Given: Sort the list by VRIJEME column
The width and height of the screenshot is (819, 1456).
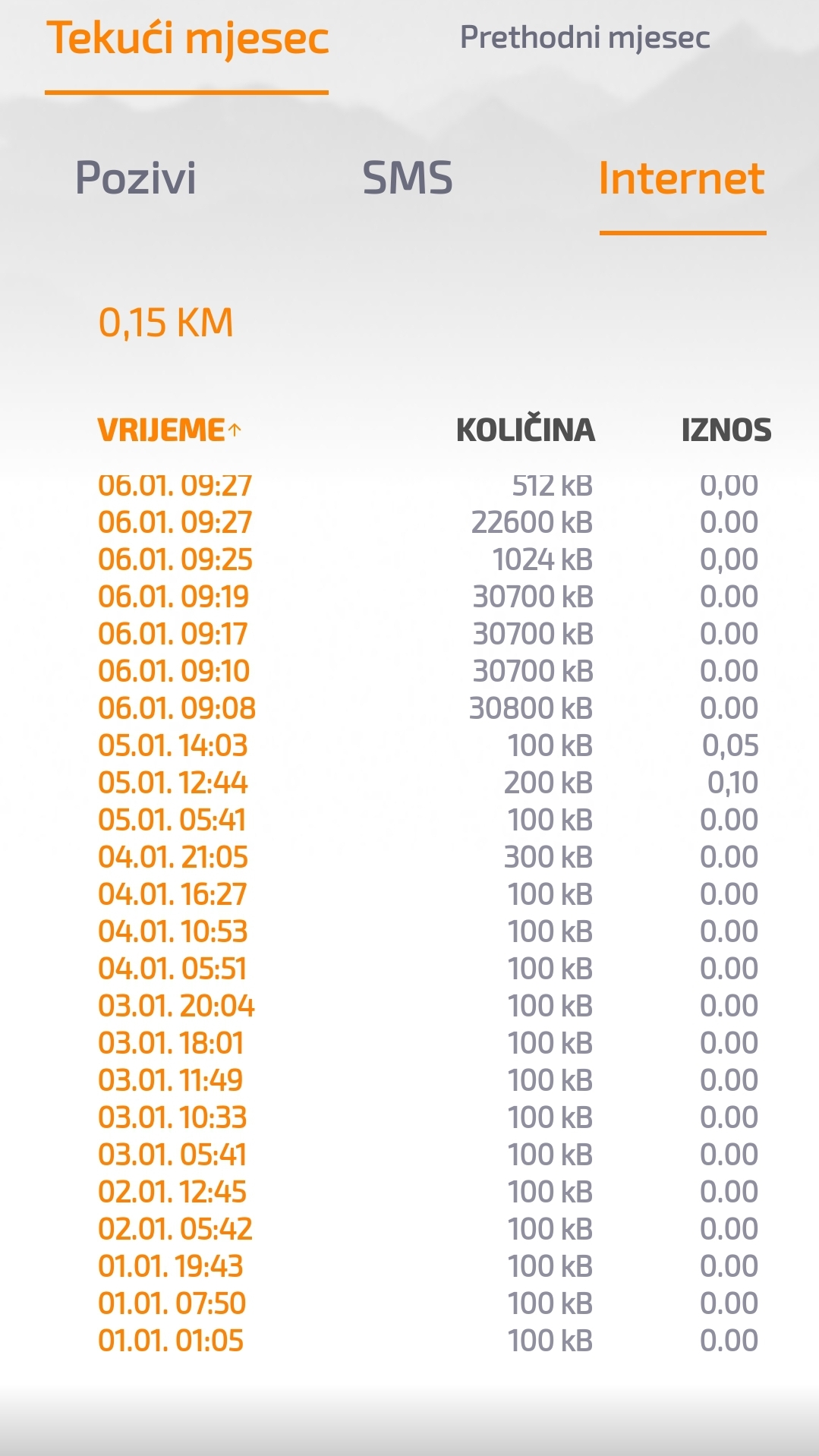Looking at the screenshot, I should 169,430.
